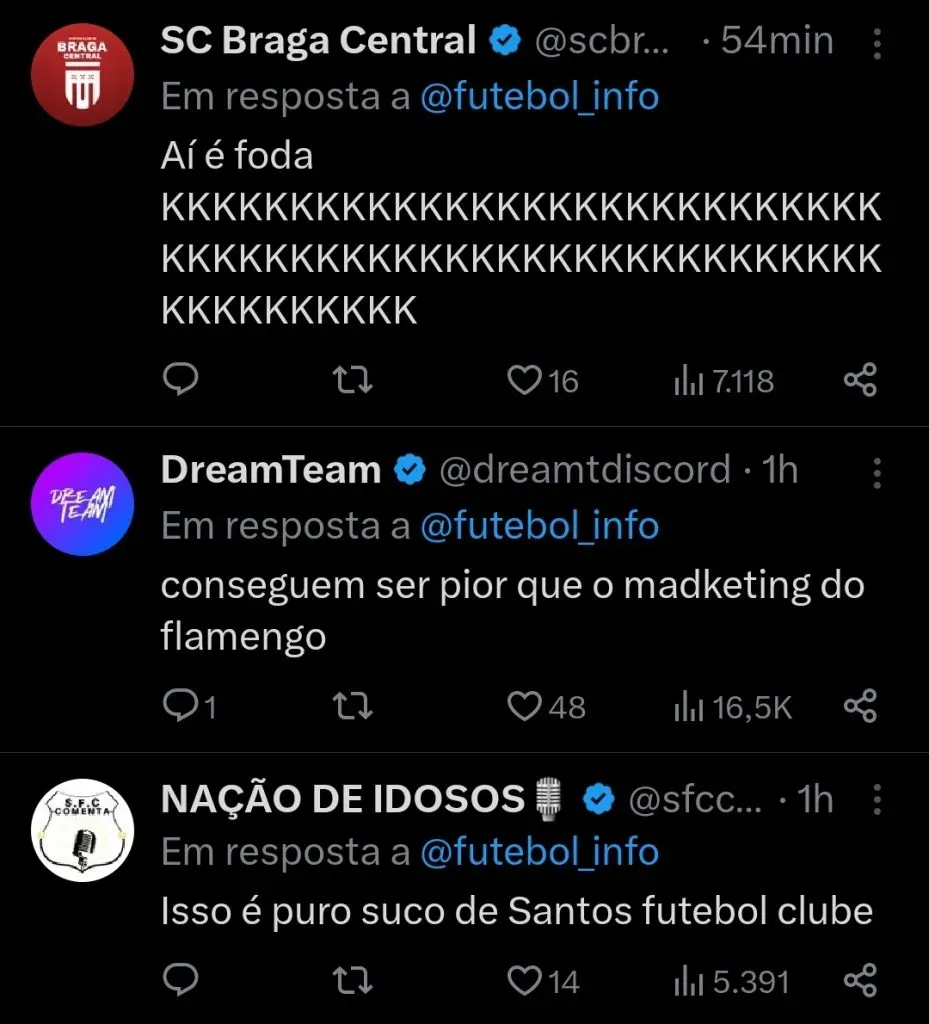The image size is (929, 1024).
Task: Open @futebol_info link in DreamTeam's reply
Action: click(539, 526)
